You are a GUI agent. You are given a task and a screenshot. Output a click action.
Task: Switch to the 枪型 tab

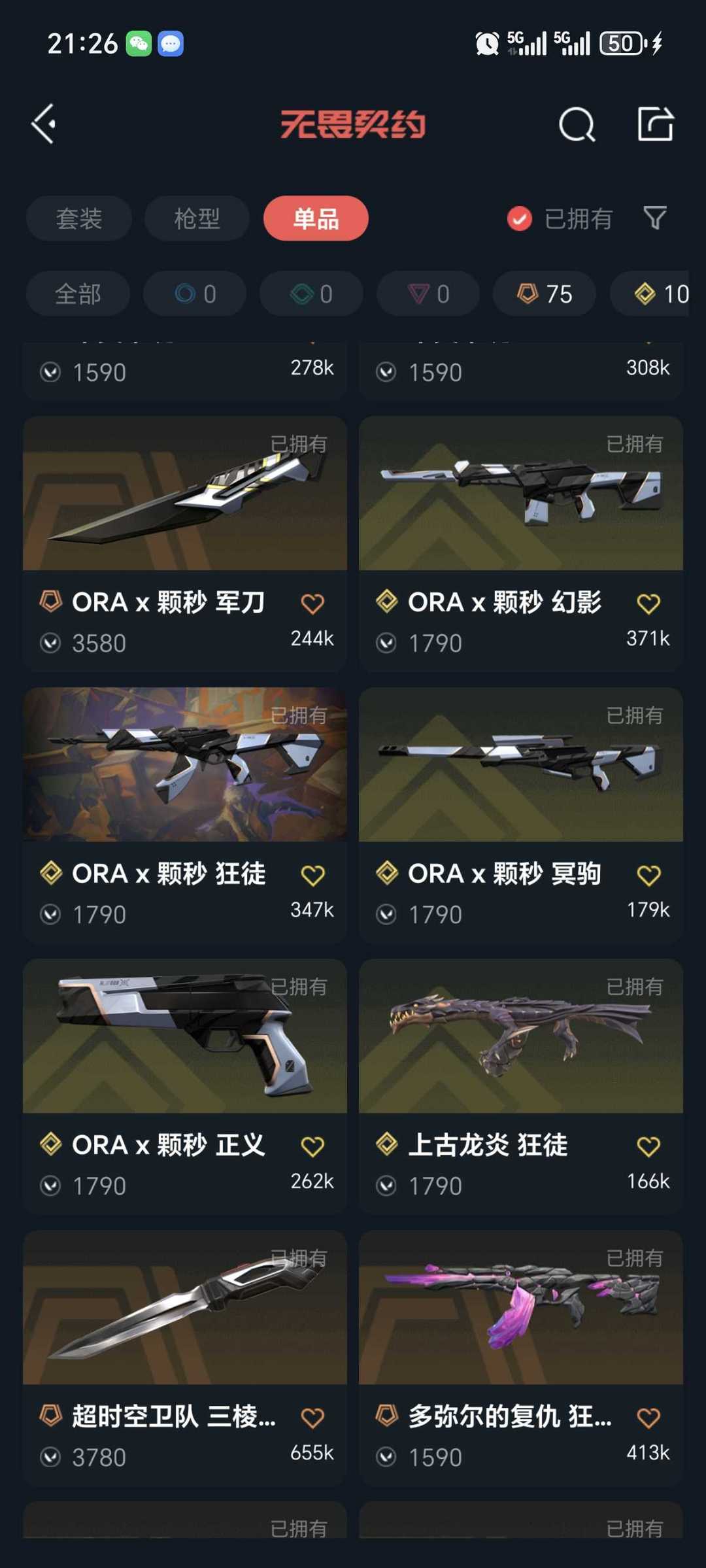[197, 218]
